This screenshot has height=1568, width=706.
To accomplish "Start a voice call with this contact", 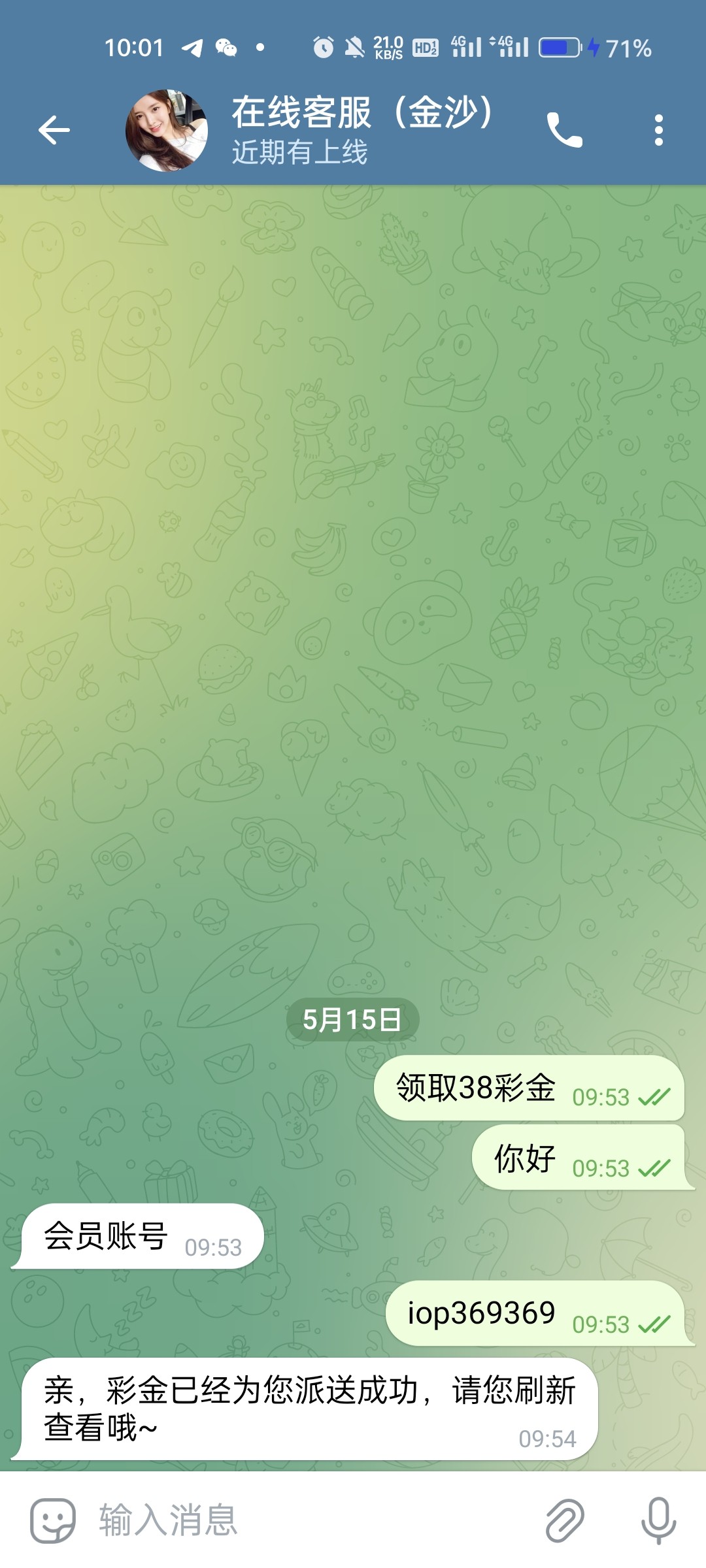I will click(564, 130).
